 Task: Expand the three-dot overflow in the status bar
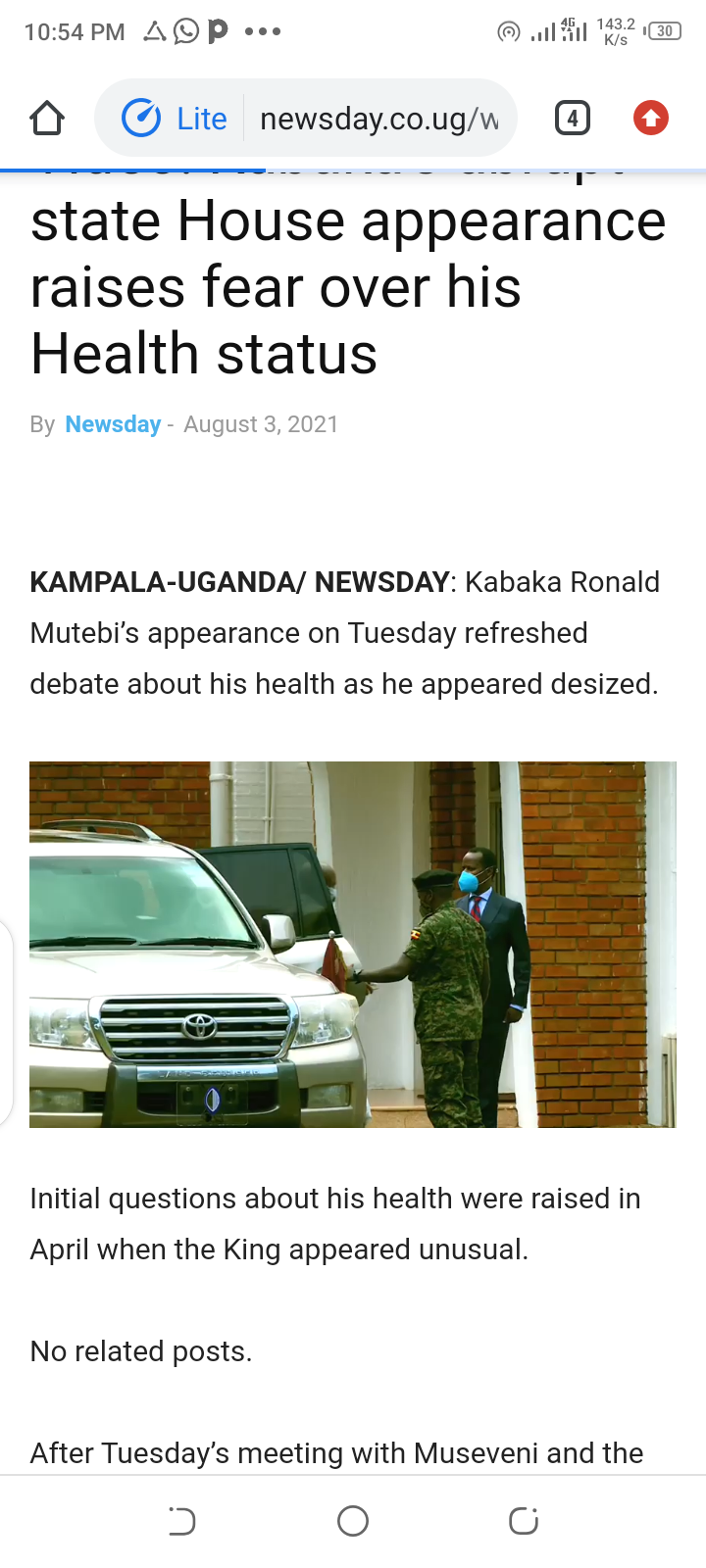pyautogui.click(x=261, y=30)
